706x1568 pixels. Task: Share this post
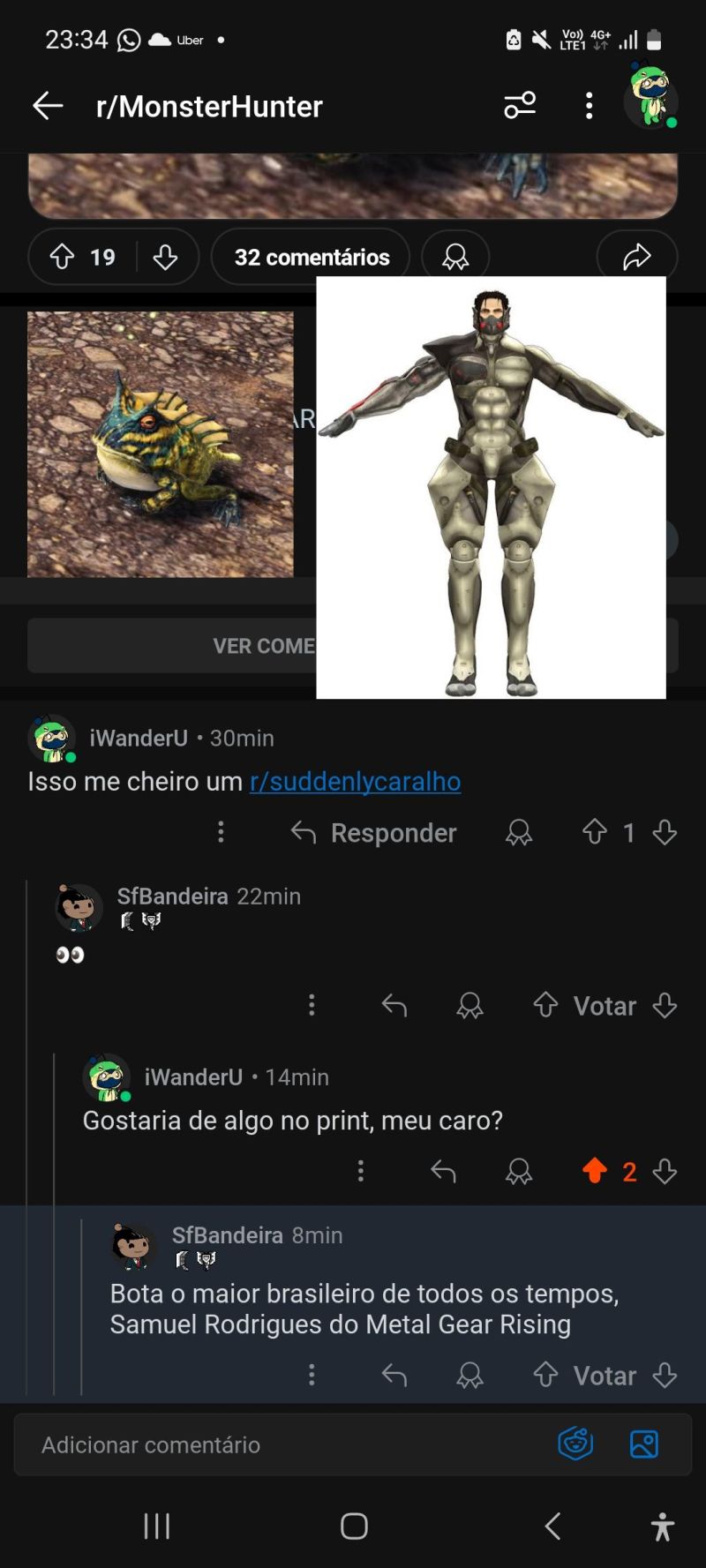[636, 257]
